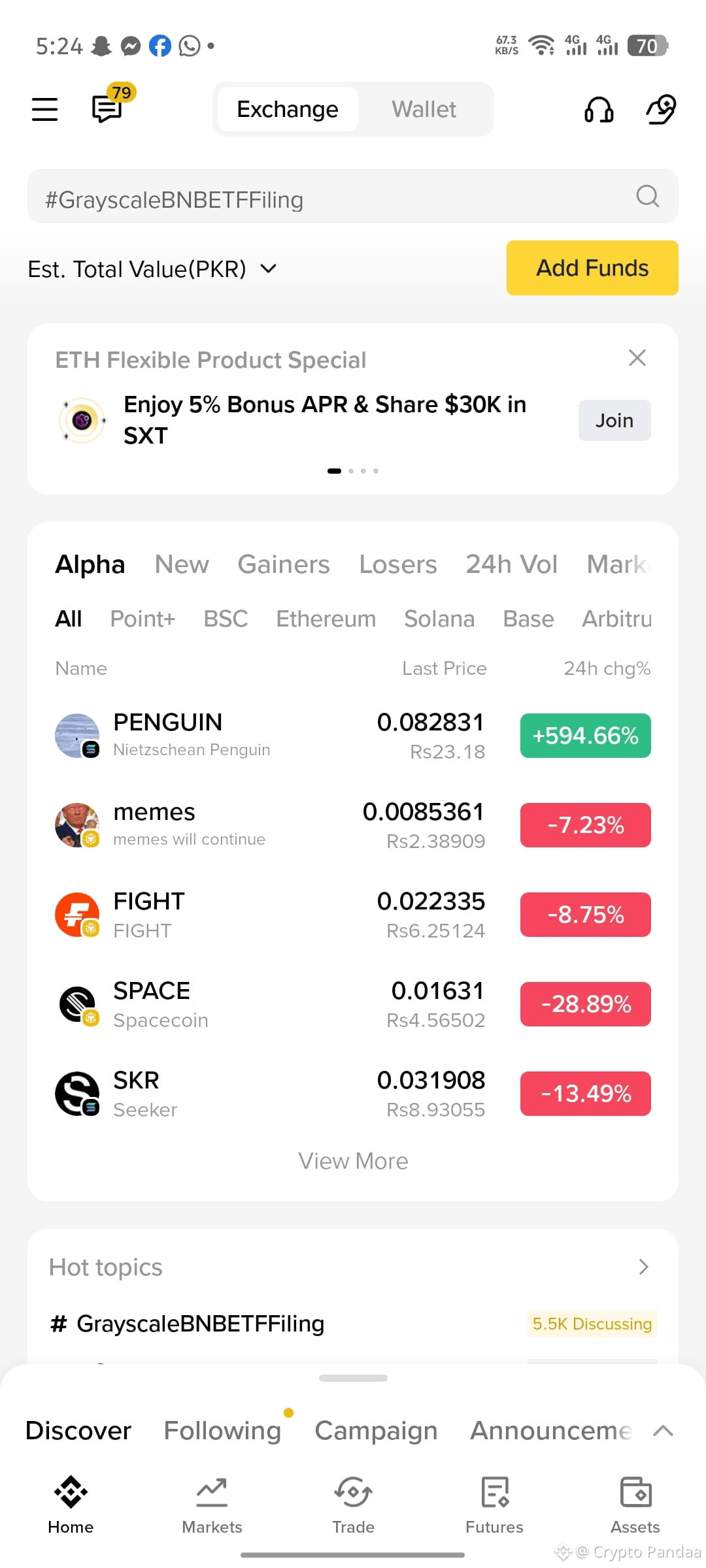Filter Alpha list by Solana

pyautogui.click(x=439, y=619)
